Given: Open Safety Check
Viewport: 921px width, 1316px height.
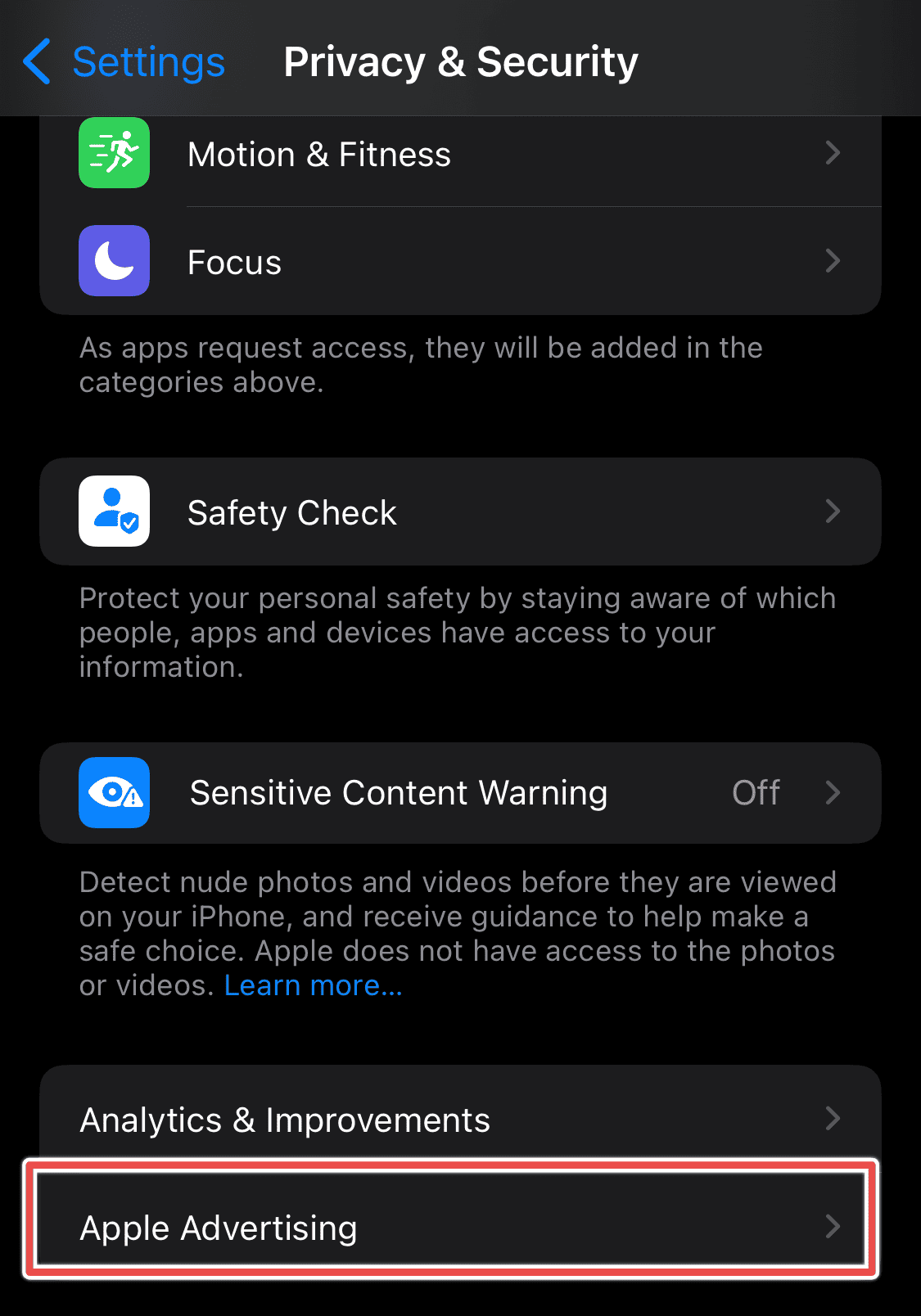Looking at the screenshot, I should [460, 512].
